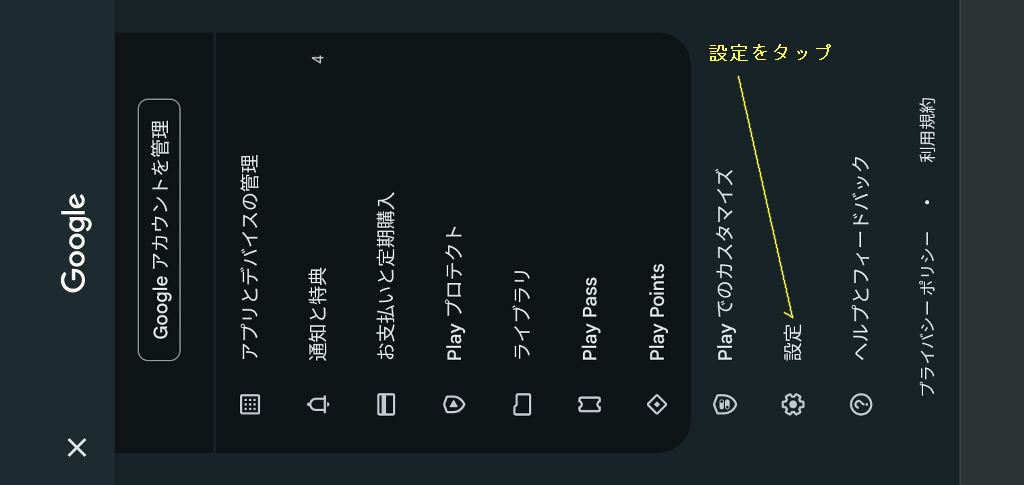Close the Google account menu
The height and width of the screenshot is (485, 1024).
[77, 447]
